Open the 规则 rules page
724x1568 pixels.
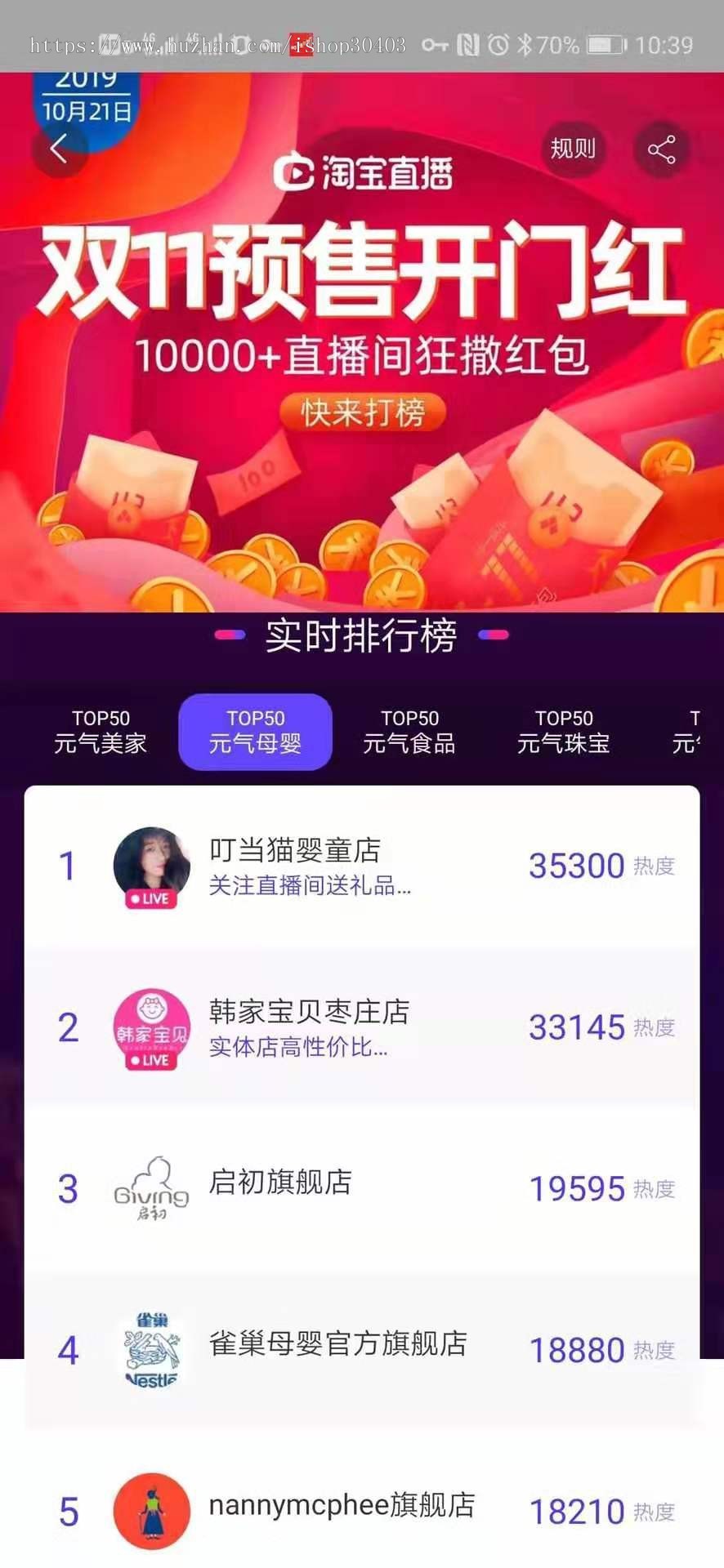pyautogui.click(x=573, y=149)
